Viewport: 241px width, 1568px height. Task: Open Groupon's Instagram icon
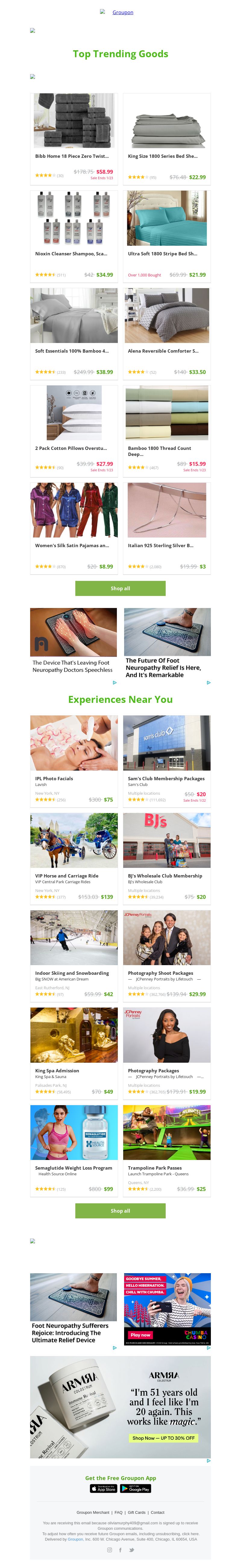pyautogui.click(x=110, y=1550)
